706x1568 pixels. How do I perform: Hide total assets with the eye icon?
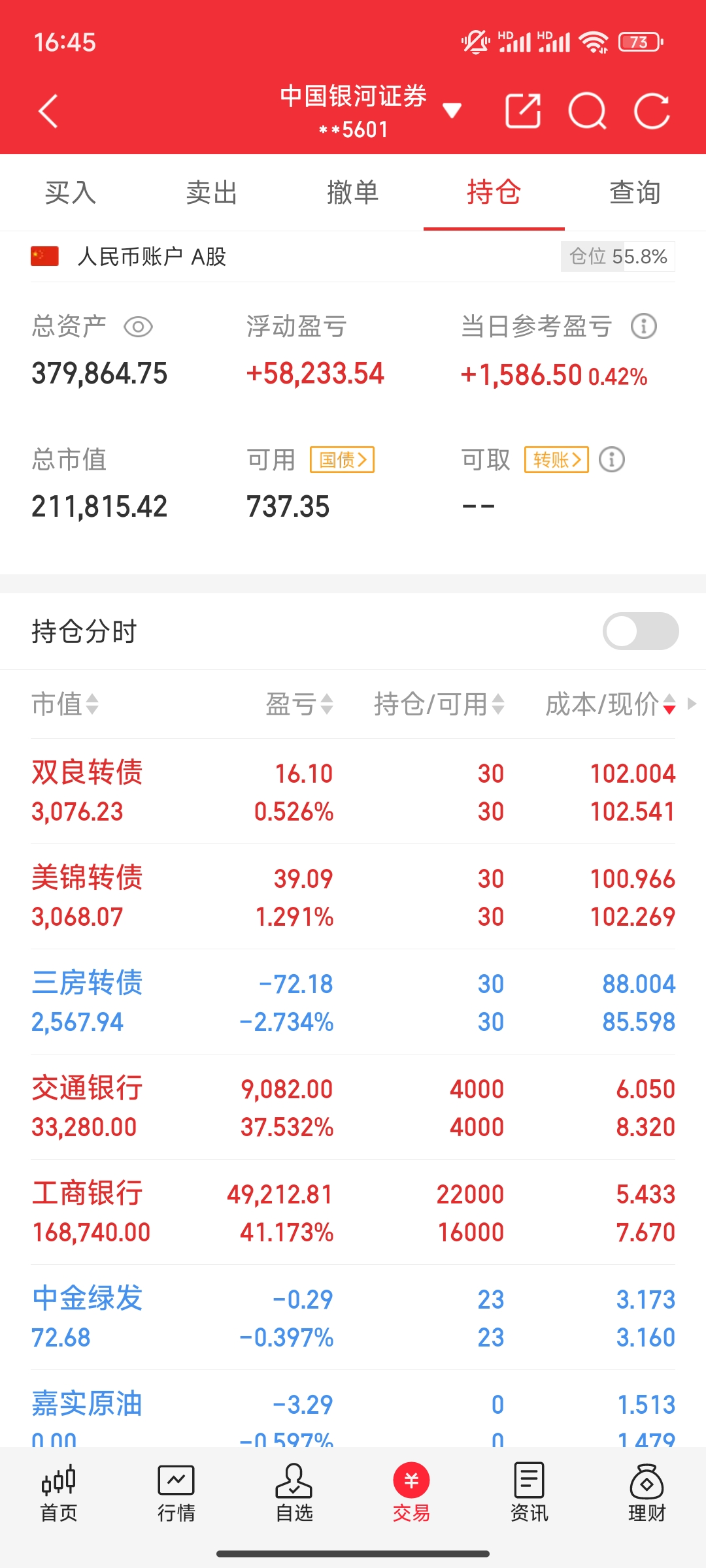point(138,327)
